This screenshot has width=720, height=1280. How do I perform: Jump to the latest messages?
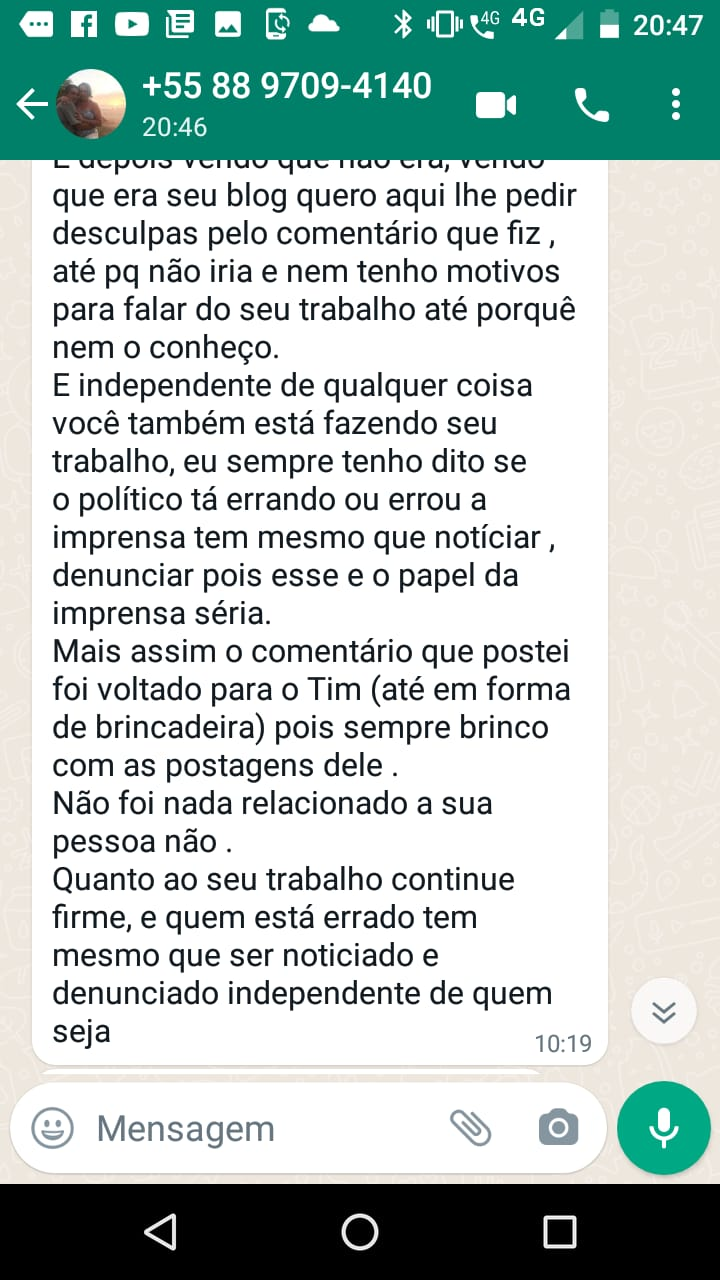pyautogui.click(x=664, y=1012)
